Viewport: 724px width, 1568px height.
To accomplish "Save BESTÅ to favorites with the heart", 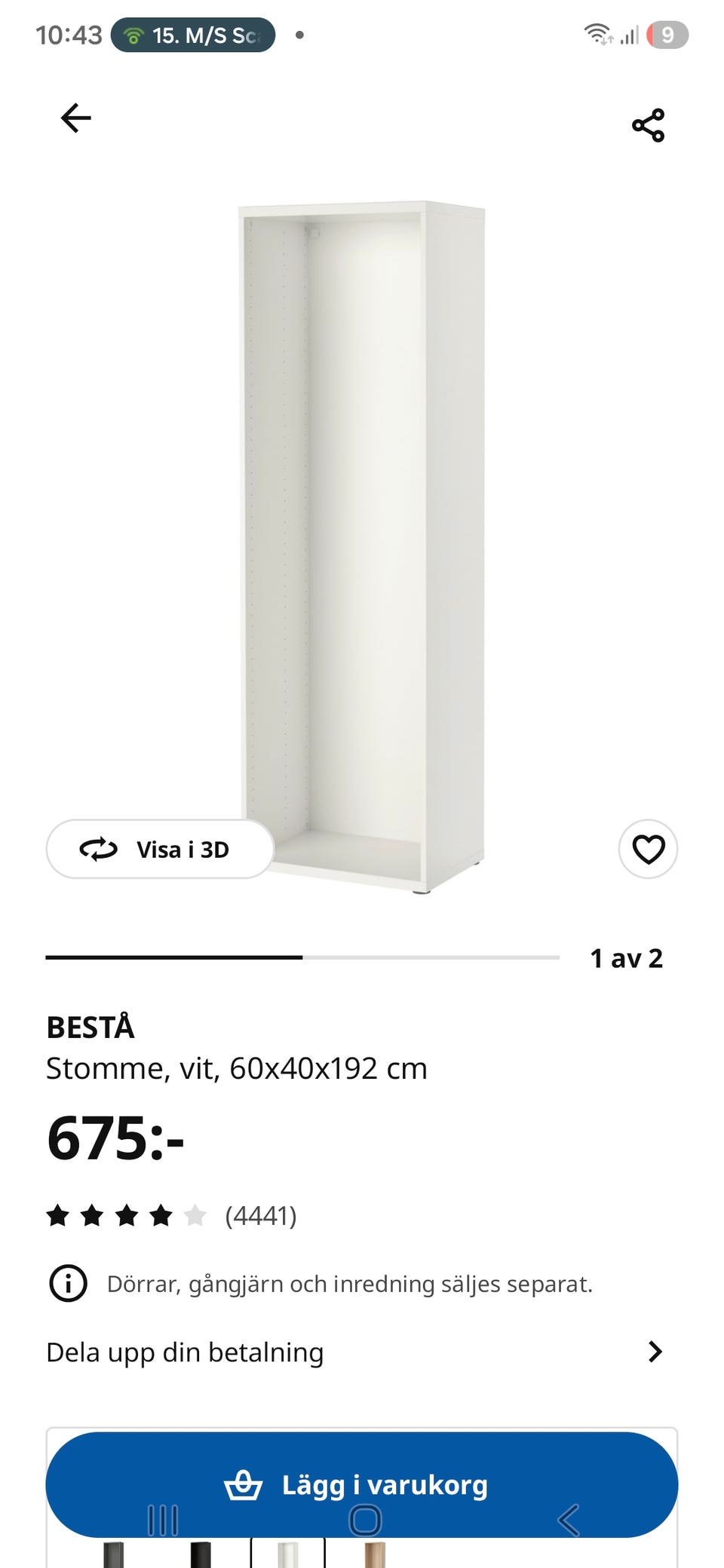I will [x=648, y=850].
